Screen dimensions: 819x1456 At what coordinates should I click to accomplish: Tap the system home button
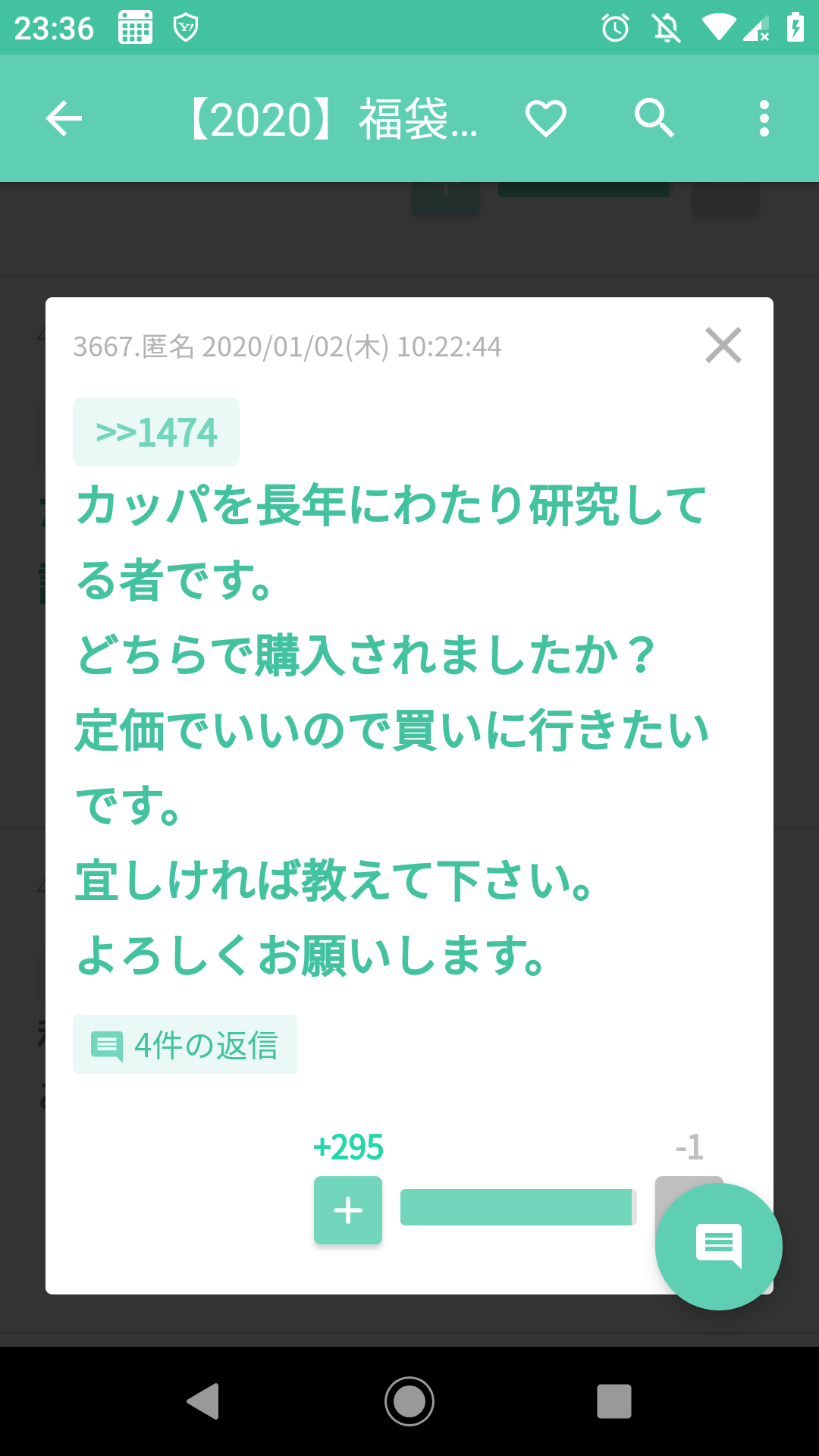click(x=409, y=1401)
